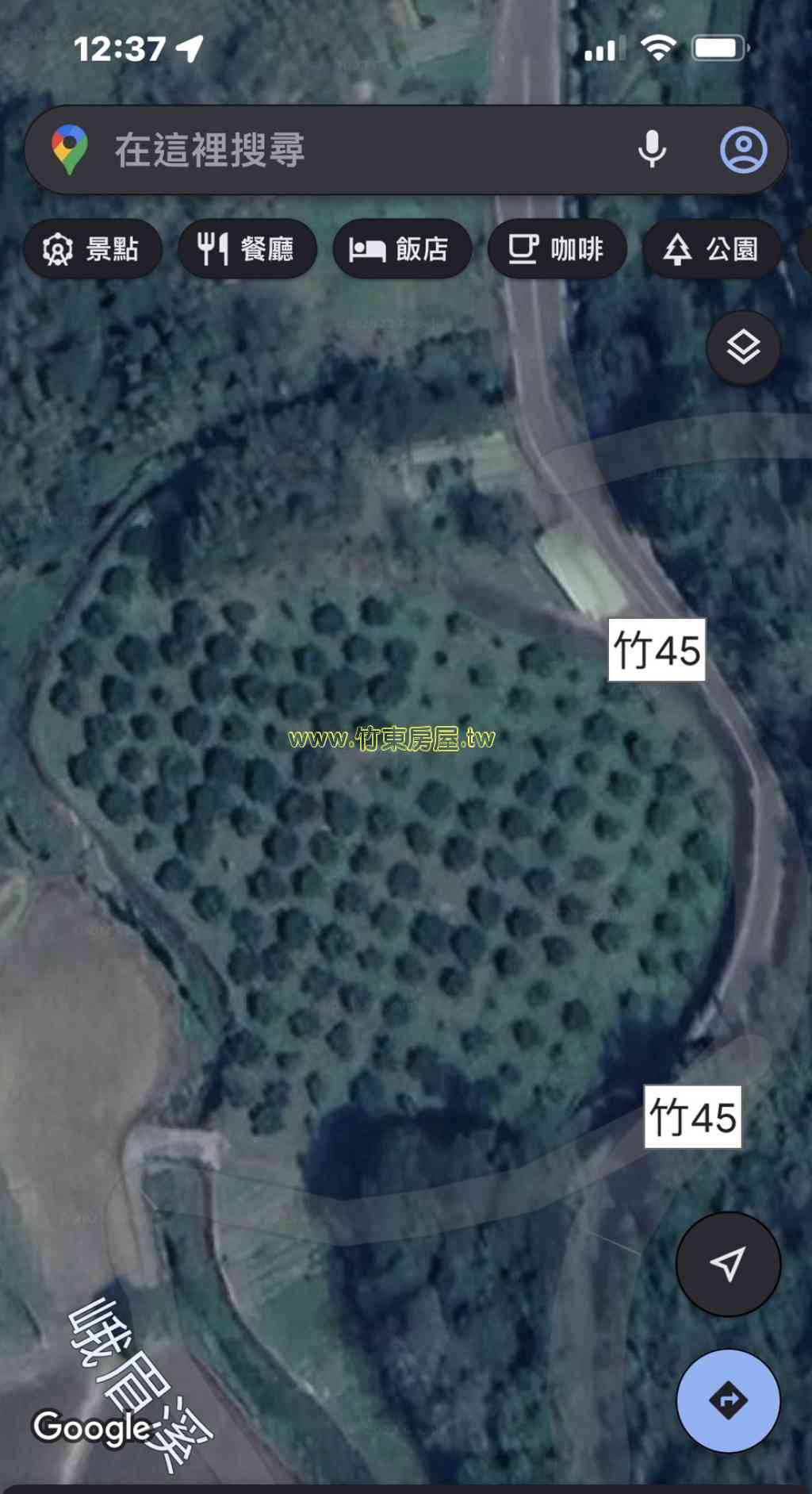This screenshot has height=1494, width=812.
Task: Open the map layers button
Action: [x=743, y=348]
